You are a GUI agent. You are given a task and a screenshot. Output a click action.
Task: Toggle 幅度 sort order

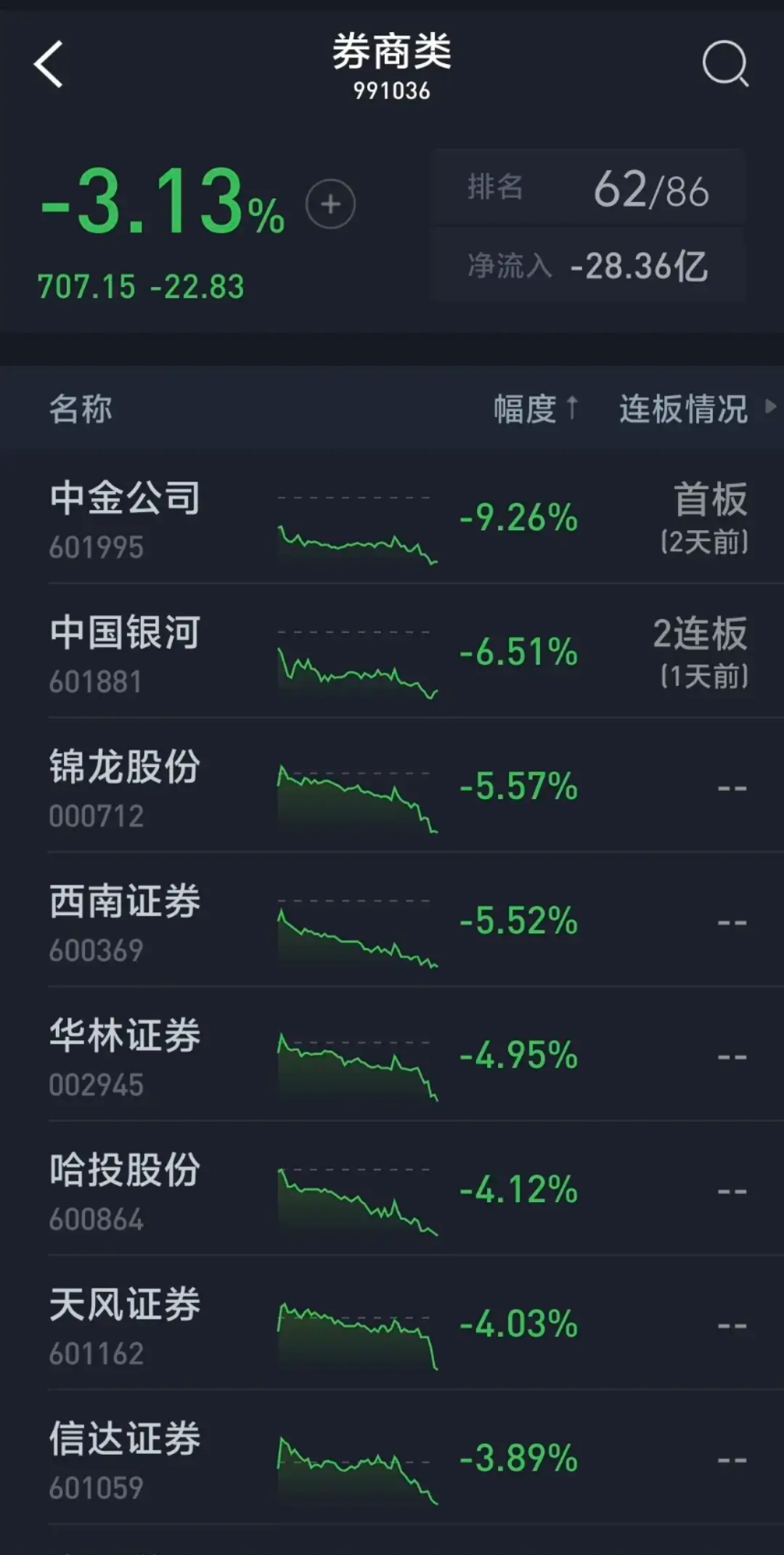(x=537, y=409)
